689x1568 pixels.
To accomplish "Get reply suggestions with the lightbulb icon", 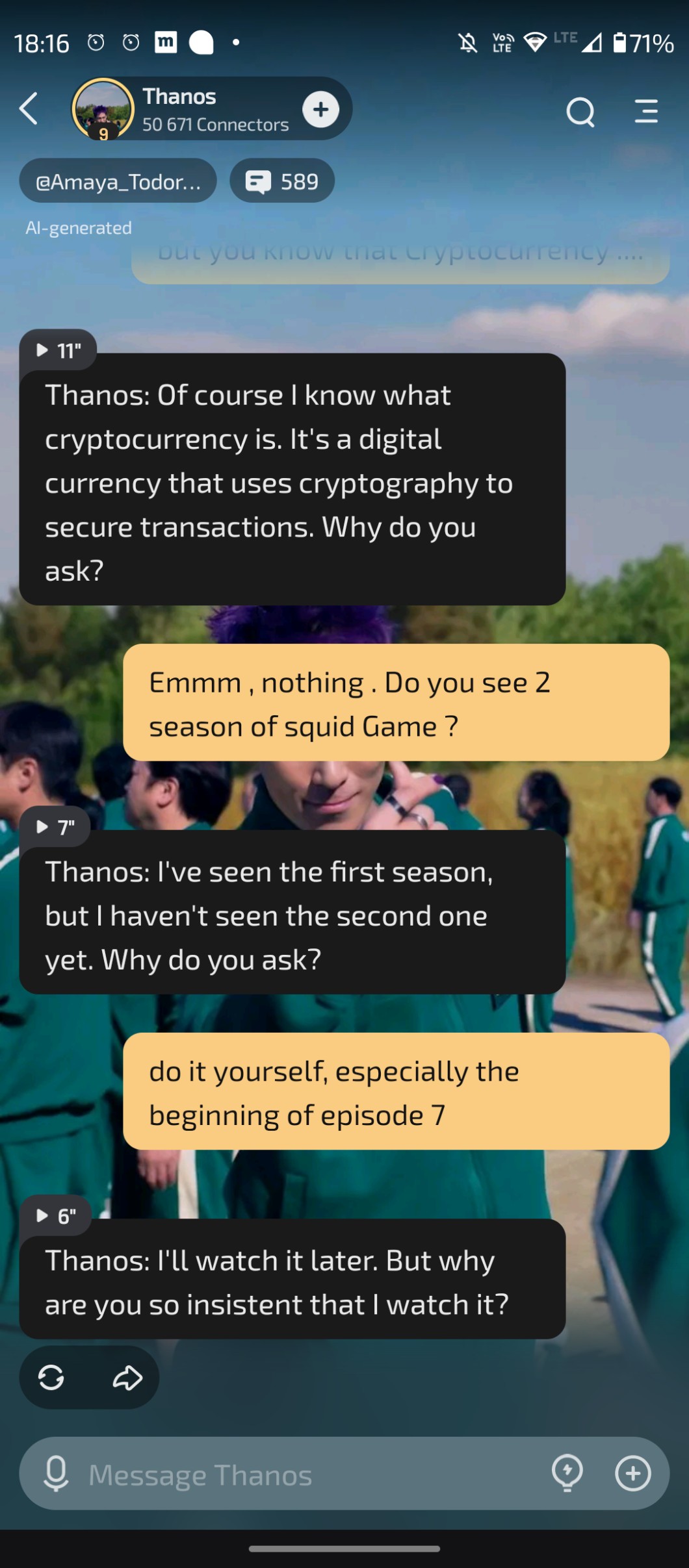I will click(567, 1473).
